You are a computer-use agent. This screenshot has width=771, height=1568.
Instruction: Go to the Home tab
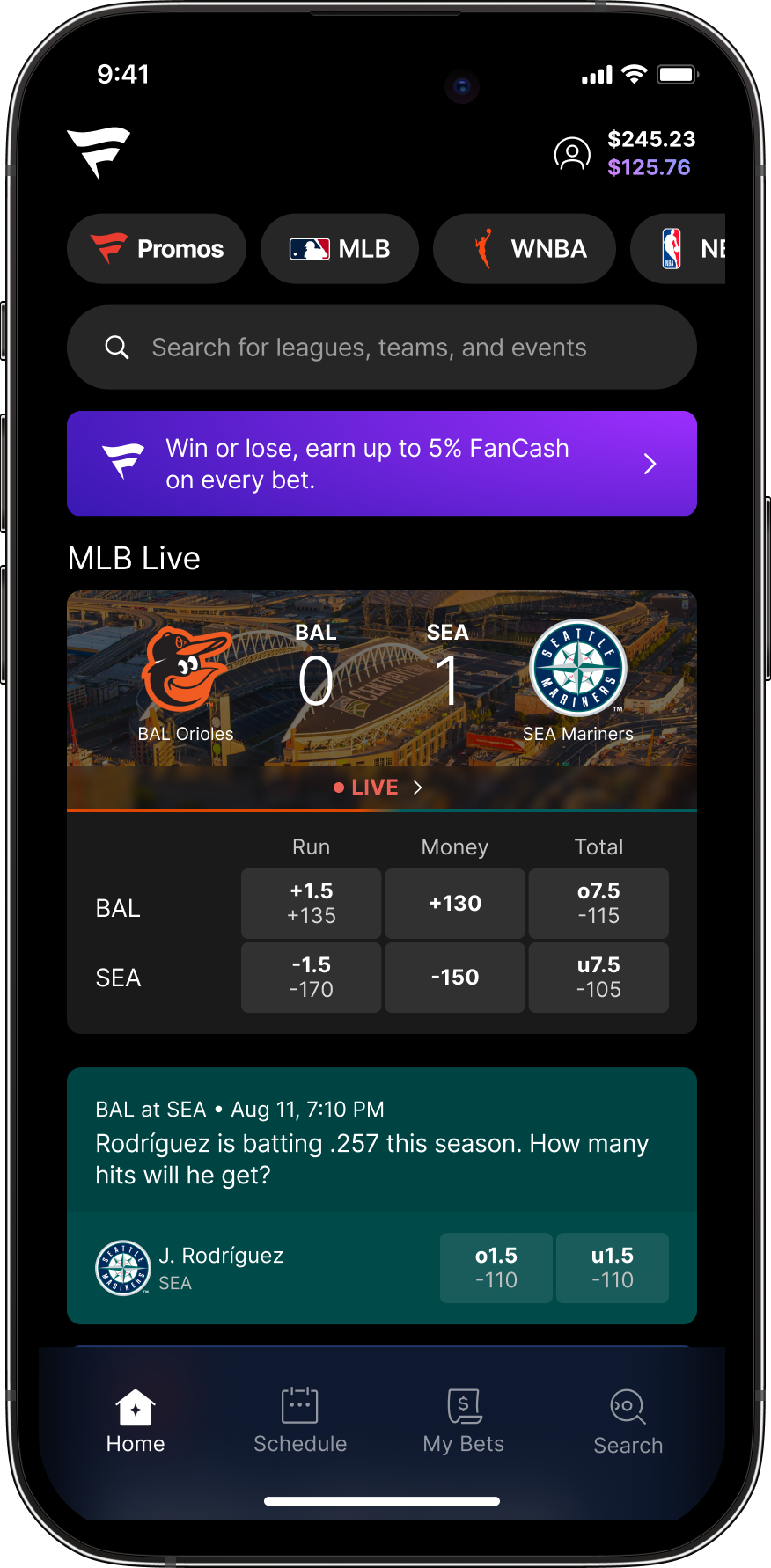tap(136, 1421)
